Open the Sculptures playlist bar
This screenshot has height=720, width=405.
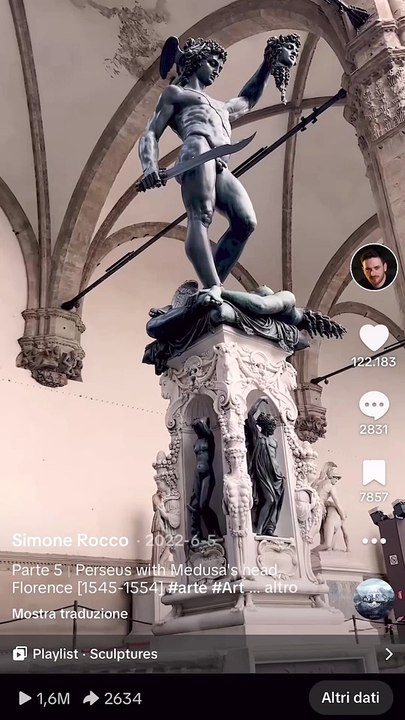(x=202, y=654)
